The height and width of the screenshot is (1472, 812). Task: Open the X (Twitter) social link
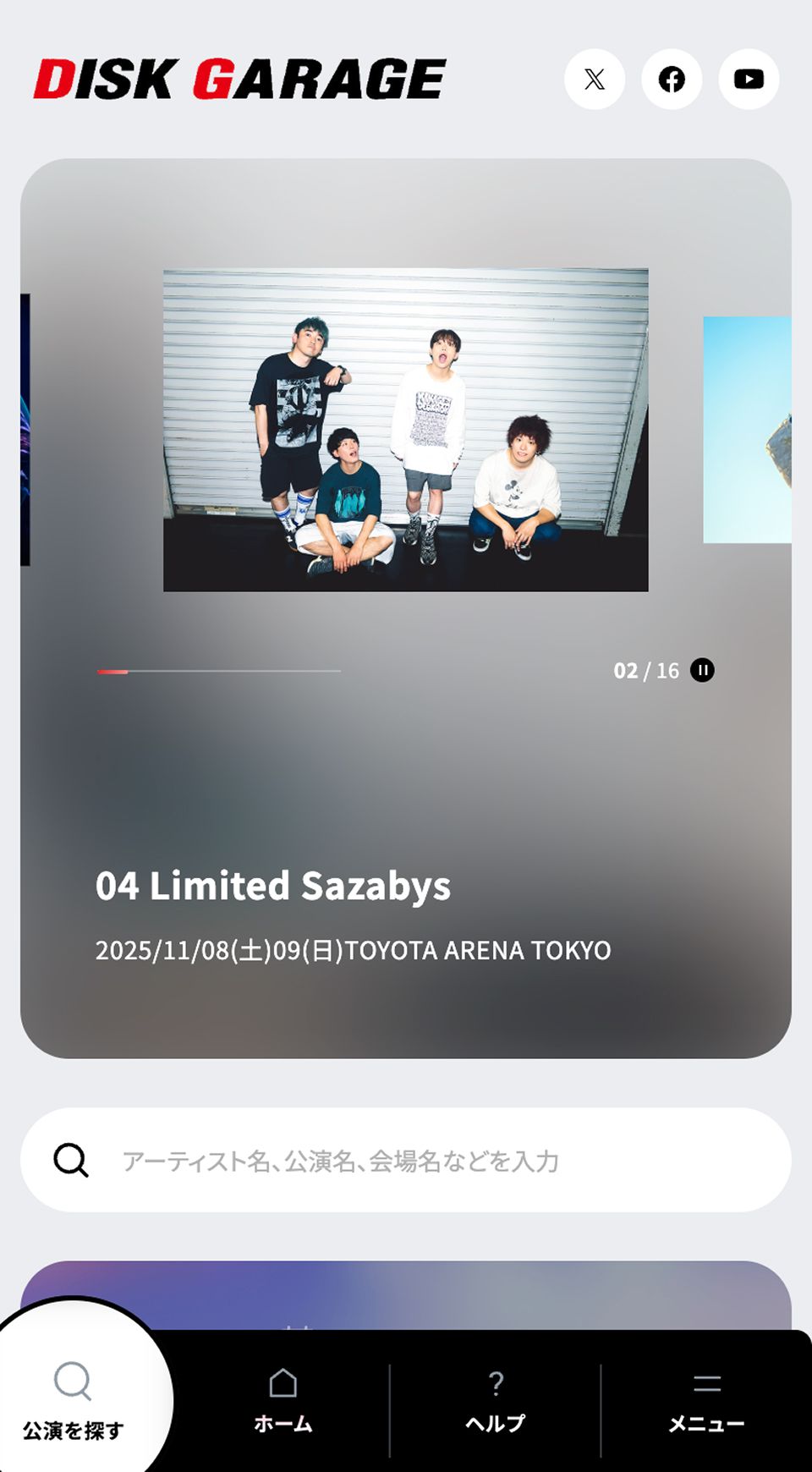tap(595, 80)
